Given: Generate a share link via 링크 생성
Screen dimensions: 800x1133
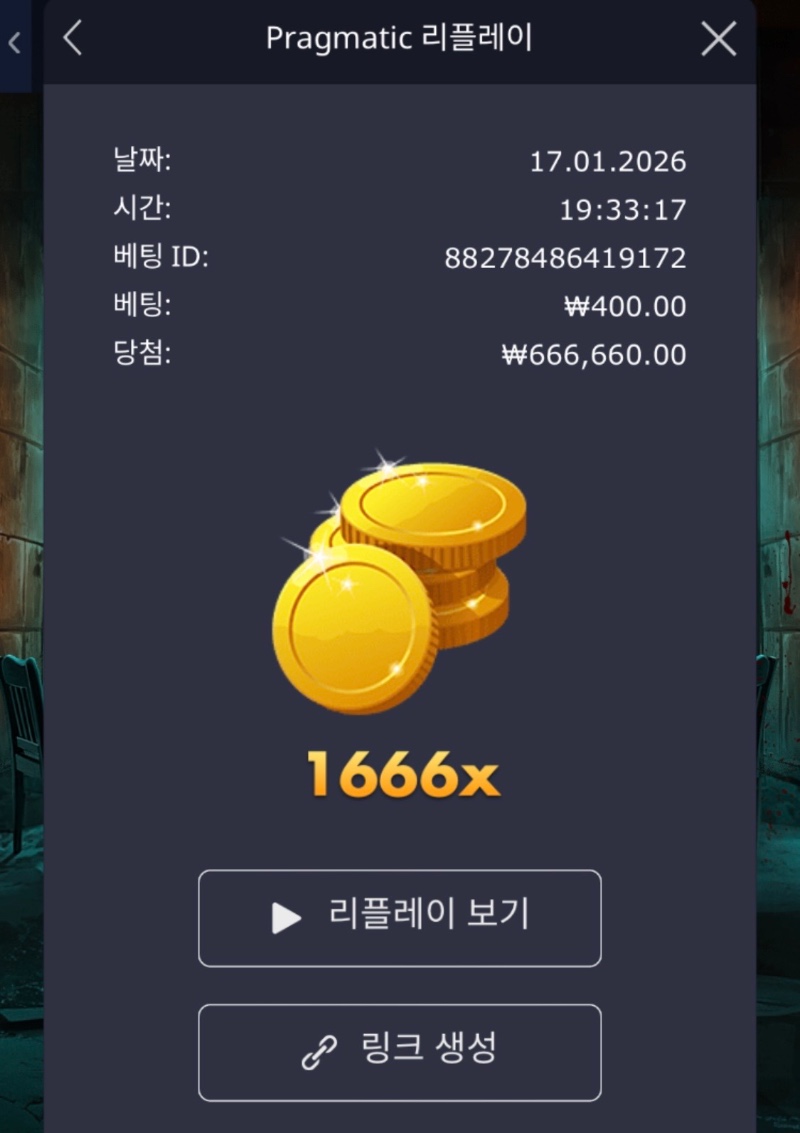Looking at the screenshot, I should pyautogui.click(x=400, y=1052).
